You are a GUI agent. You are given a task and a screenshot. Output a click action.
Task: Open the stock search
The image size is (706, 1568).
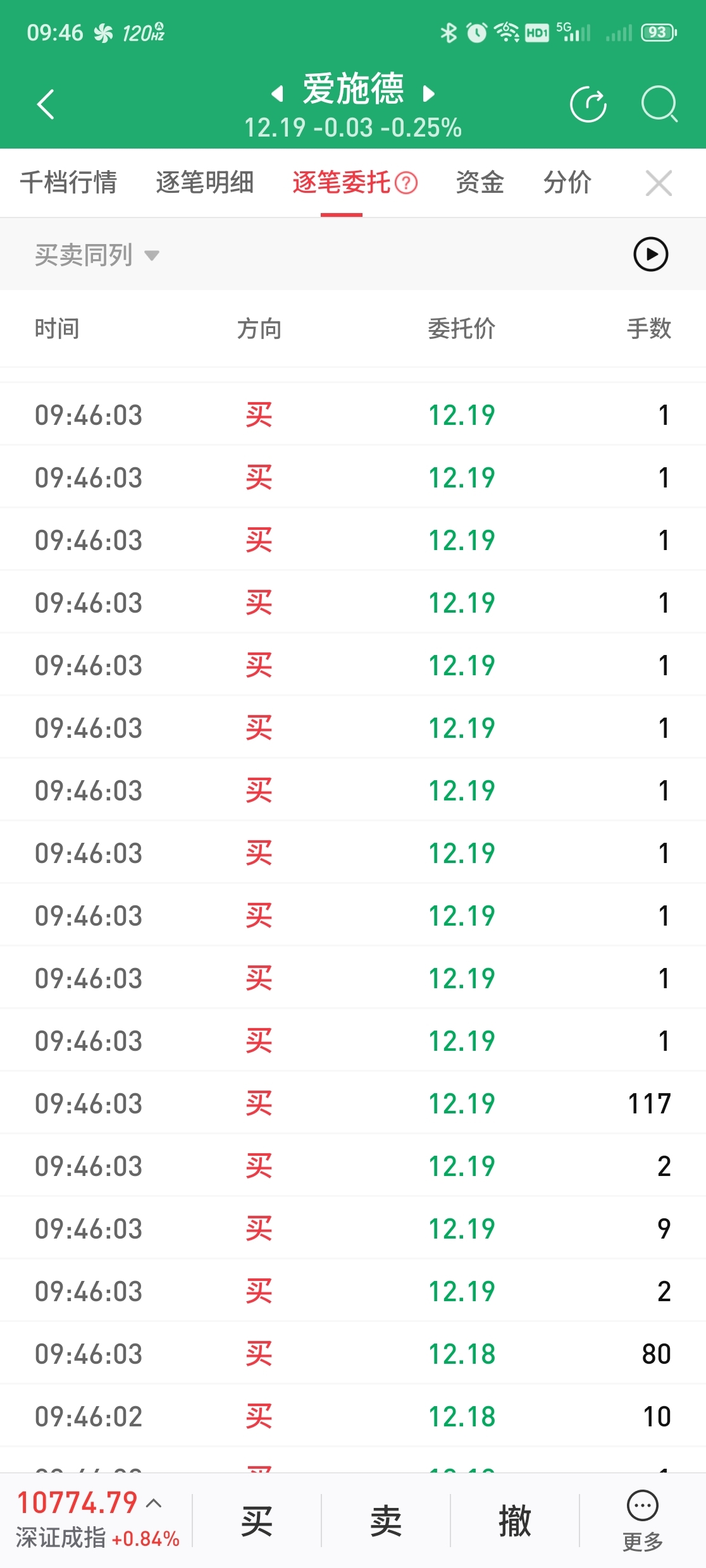(659, 104)
